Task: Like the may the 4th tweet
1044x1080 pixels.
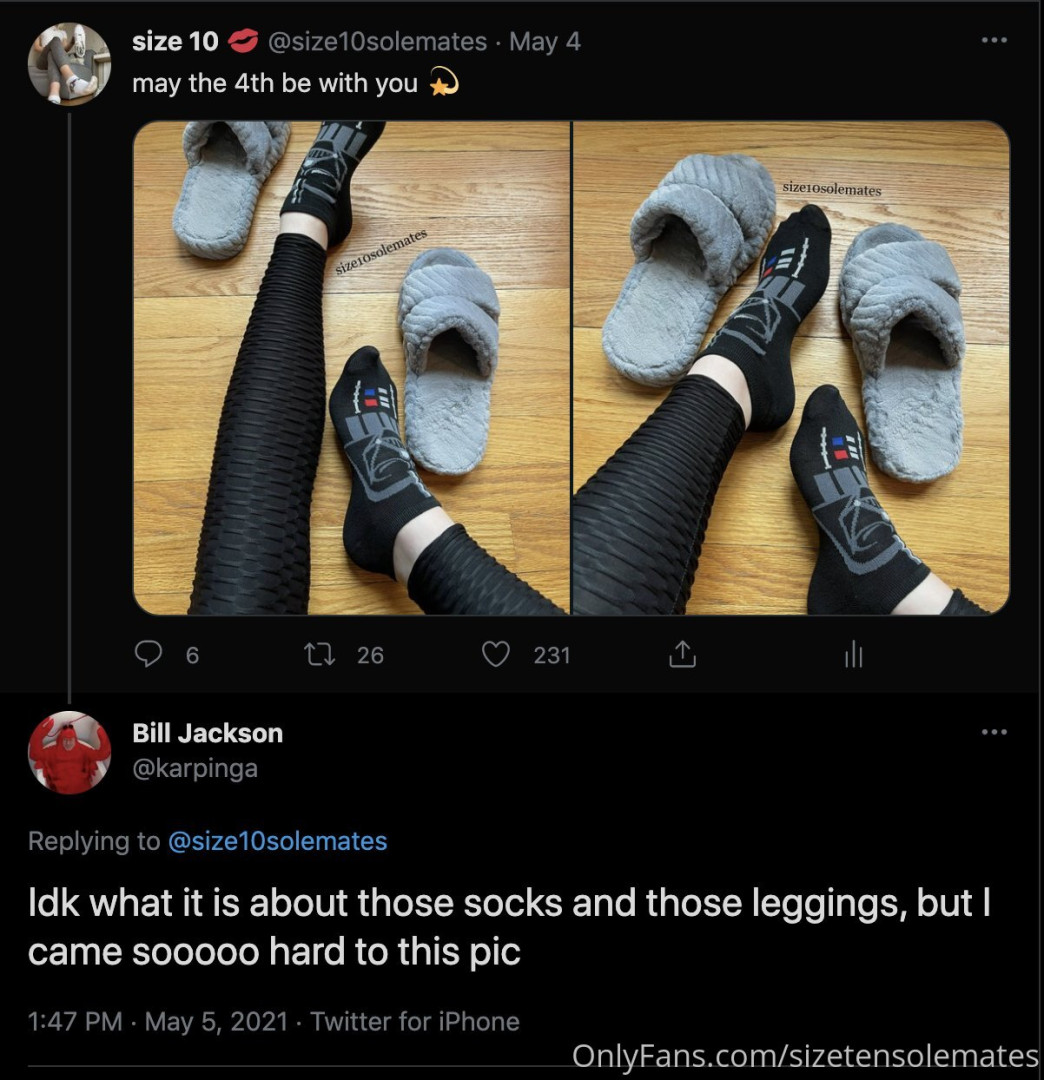Action: 496,655
